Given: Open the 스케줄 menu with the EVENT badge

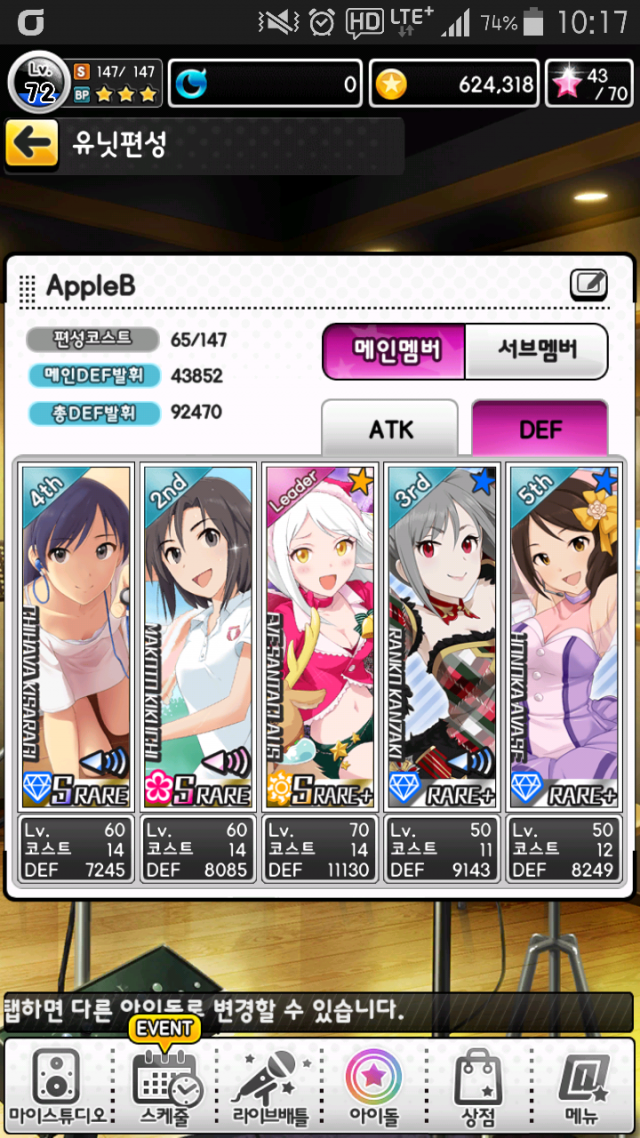Looking at the screenshot, I should coord(166,1087).
